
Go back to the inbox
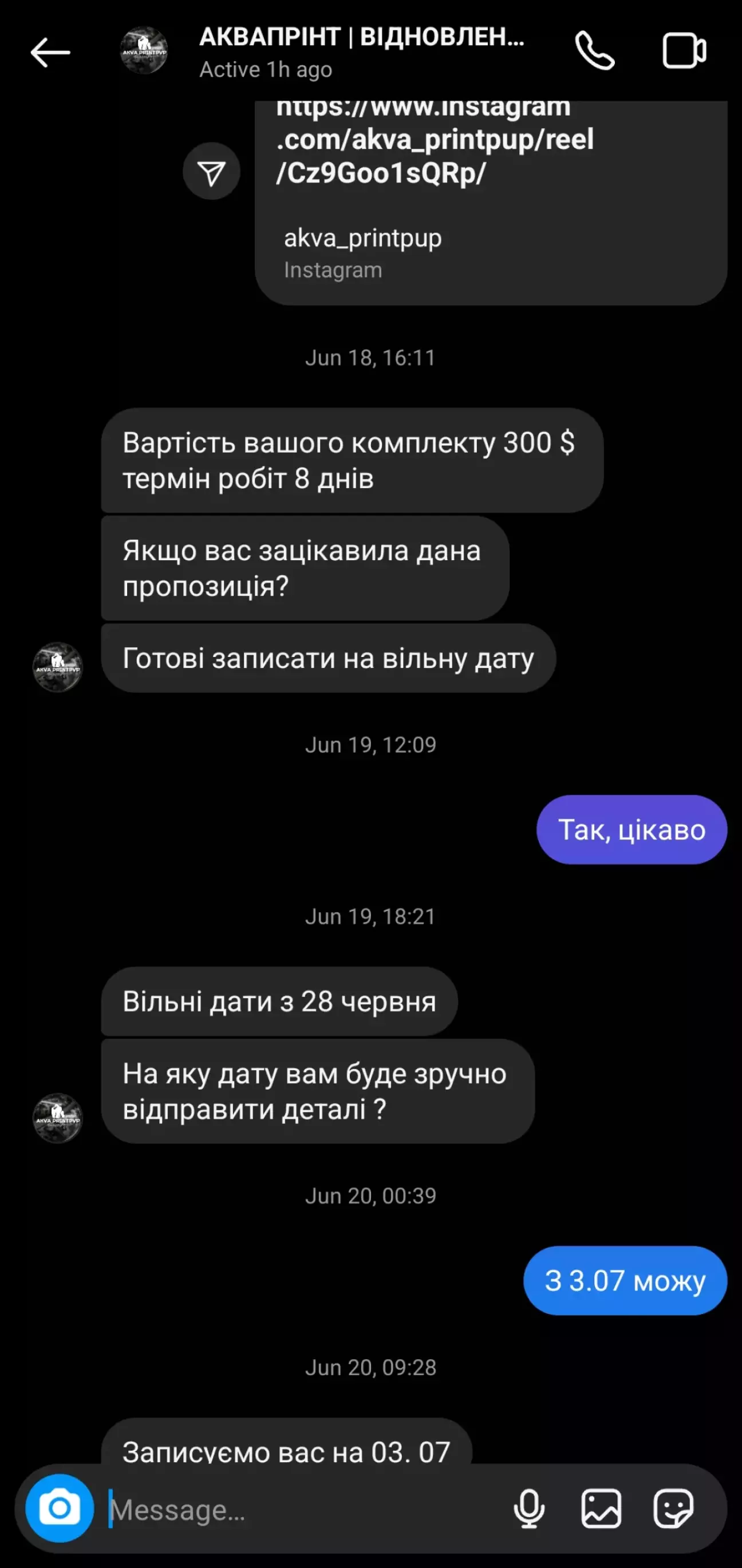50,52
